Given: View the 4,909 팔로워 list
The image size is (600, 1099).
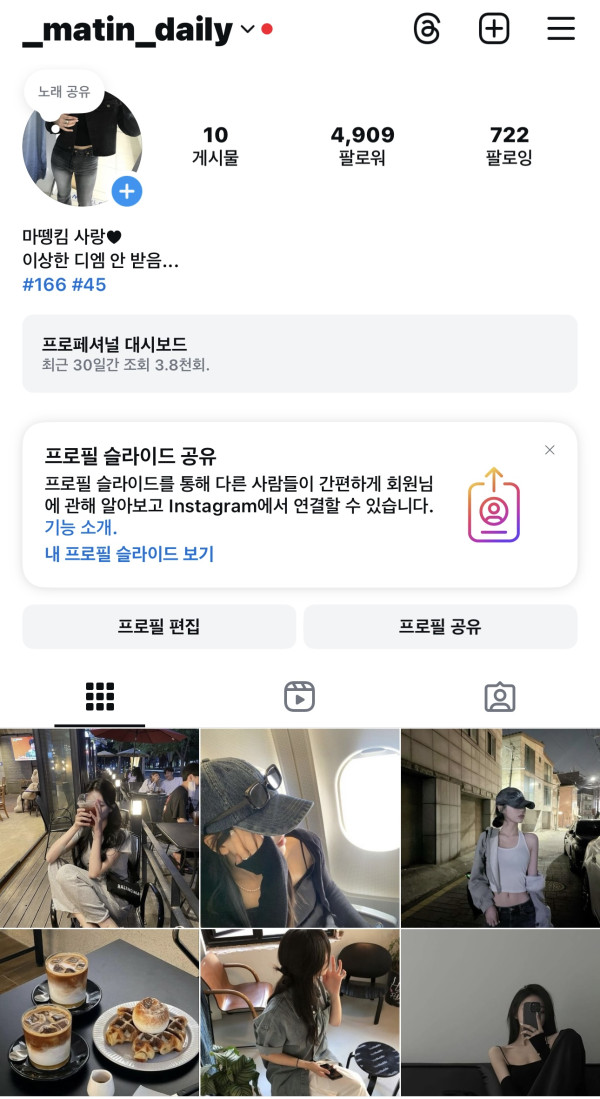Looking at the screenshot, I should coord(362,145).
